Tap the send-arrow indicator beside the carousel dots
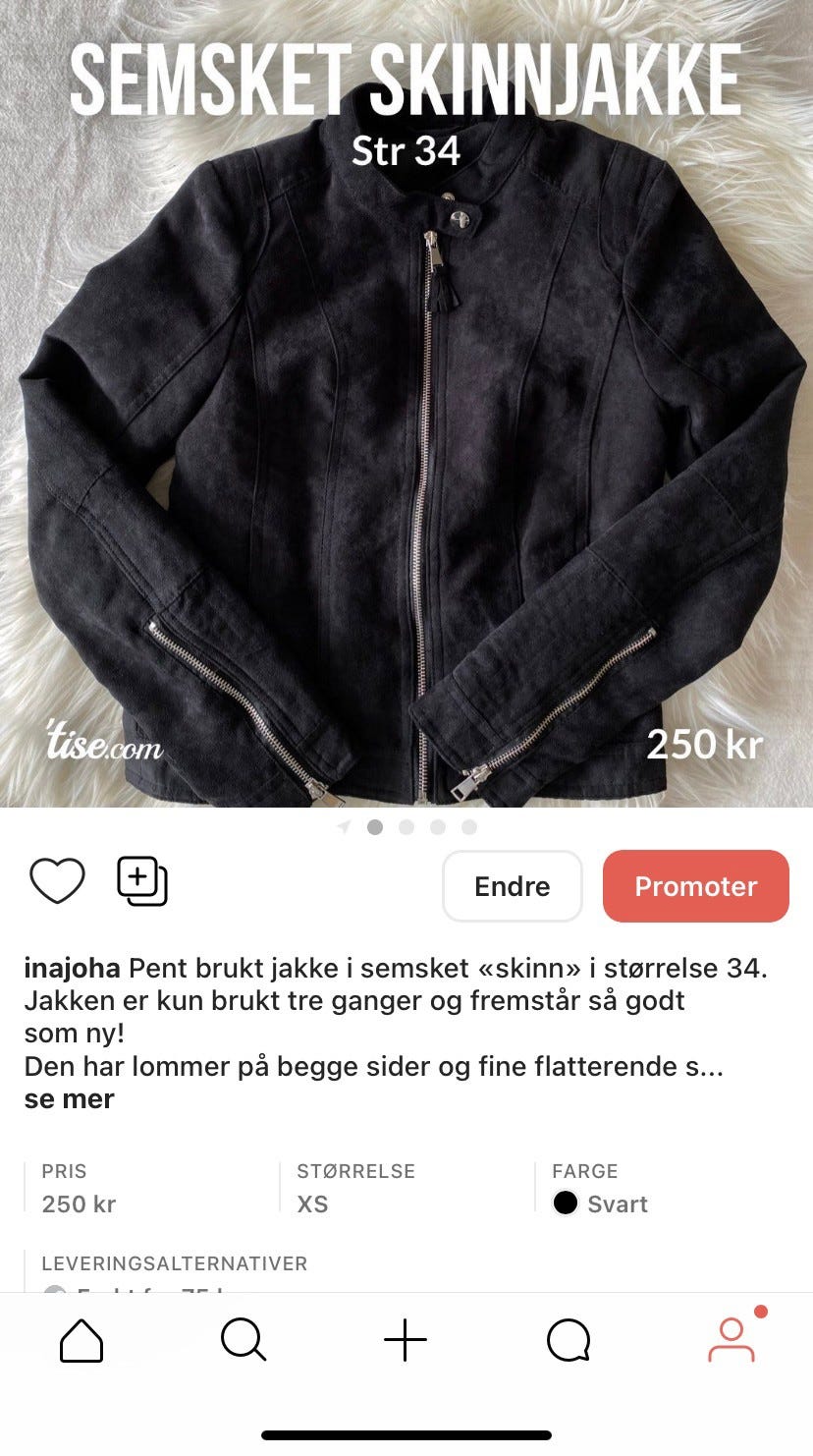 (x=343, y=828)
